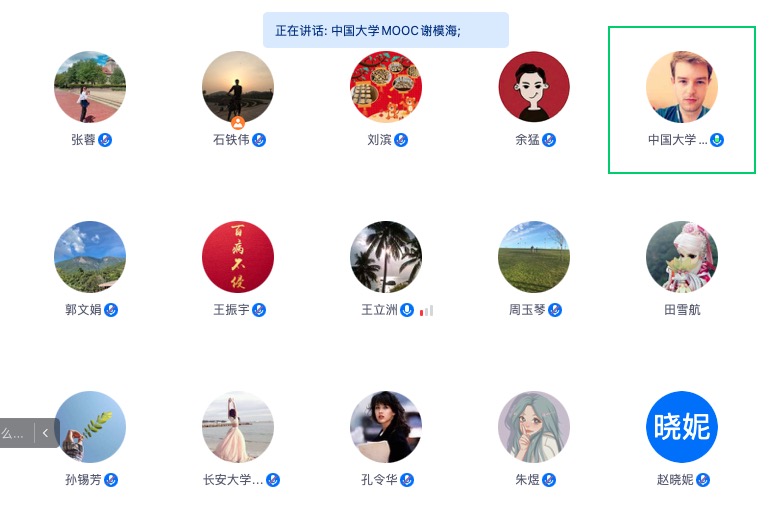778x507 pixels.
Task: Select participant 王立洲's tile
Action: [x=386, y=257]
